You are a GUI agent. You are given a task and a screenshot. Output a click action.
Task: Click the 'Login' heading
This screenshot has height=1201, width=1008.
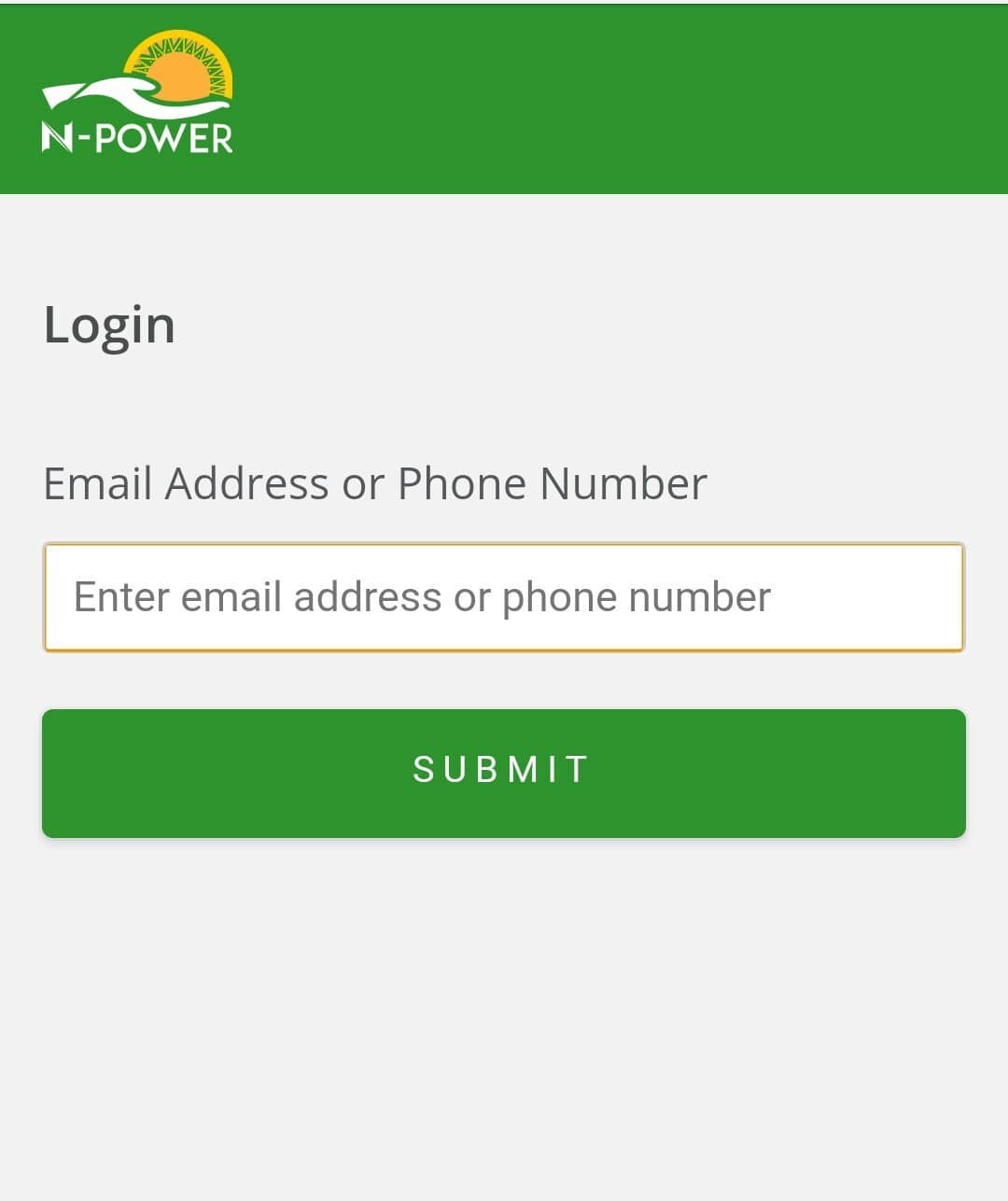(x=110, y=324)
